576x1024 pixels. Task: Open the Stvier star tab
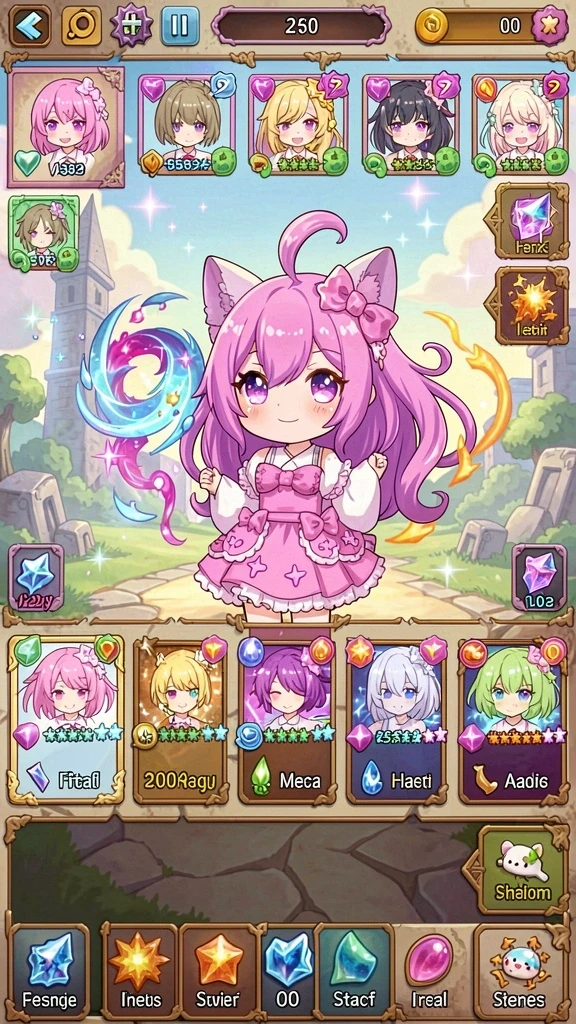pos(218,972)
